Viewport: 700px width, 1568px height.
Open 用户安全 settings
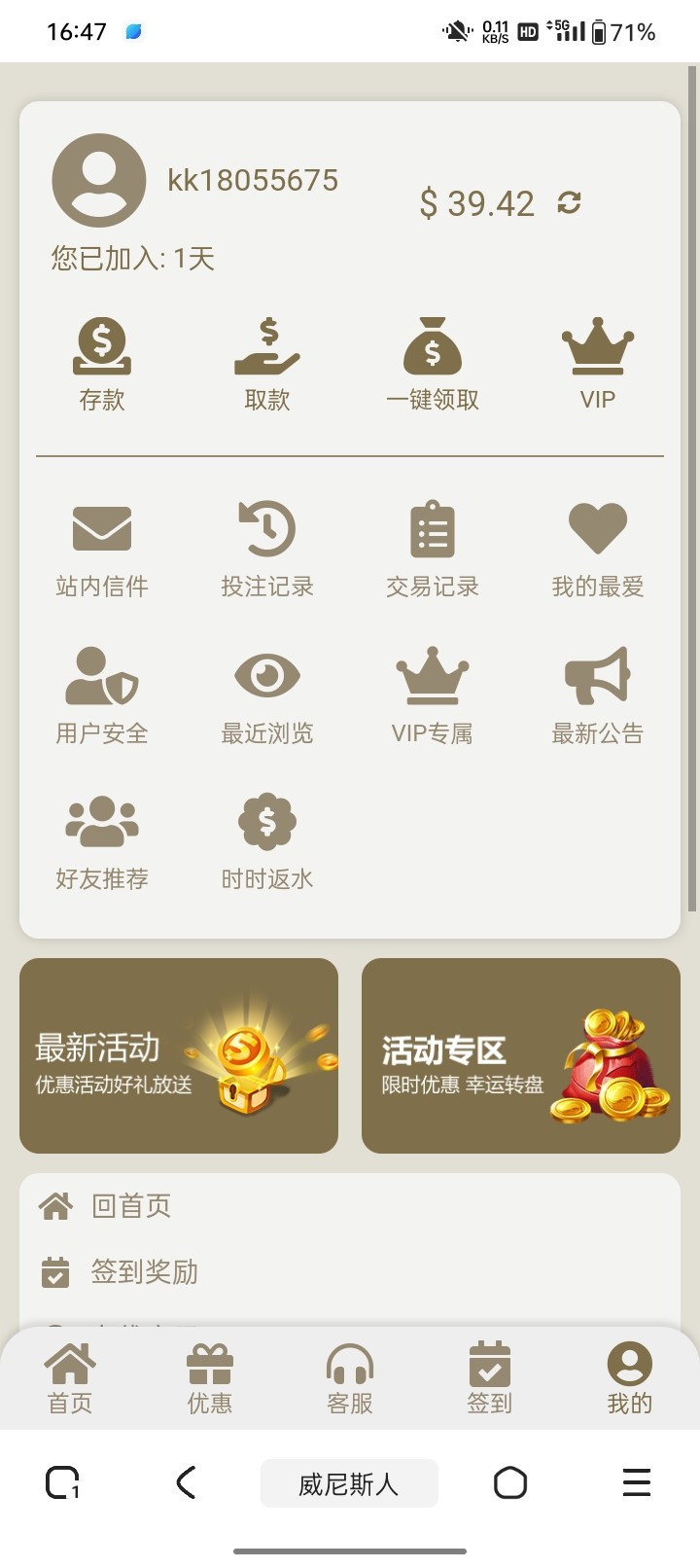[x=102, y=695]
